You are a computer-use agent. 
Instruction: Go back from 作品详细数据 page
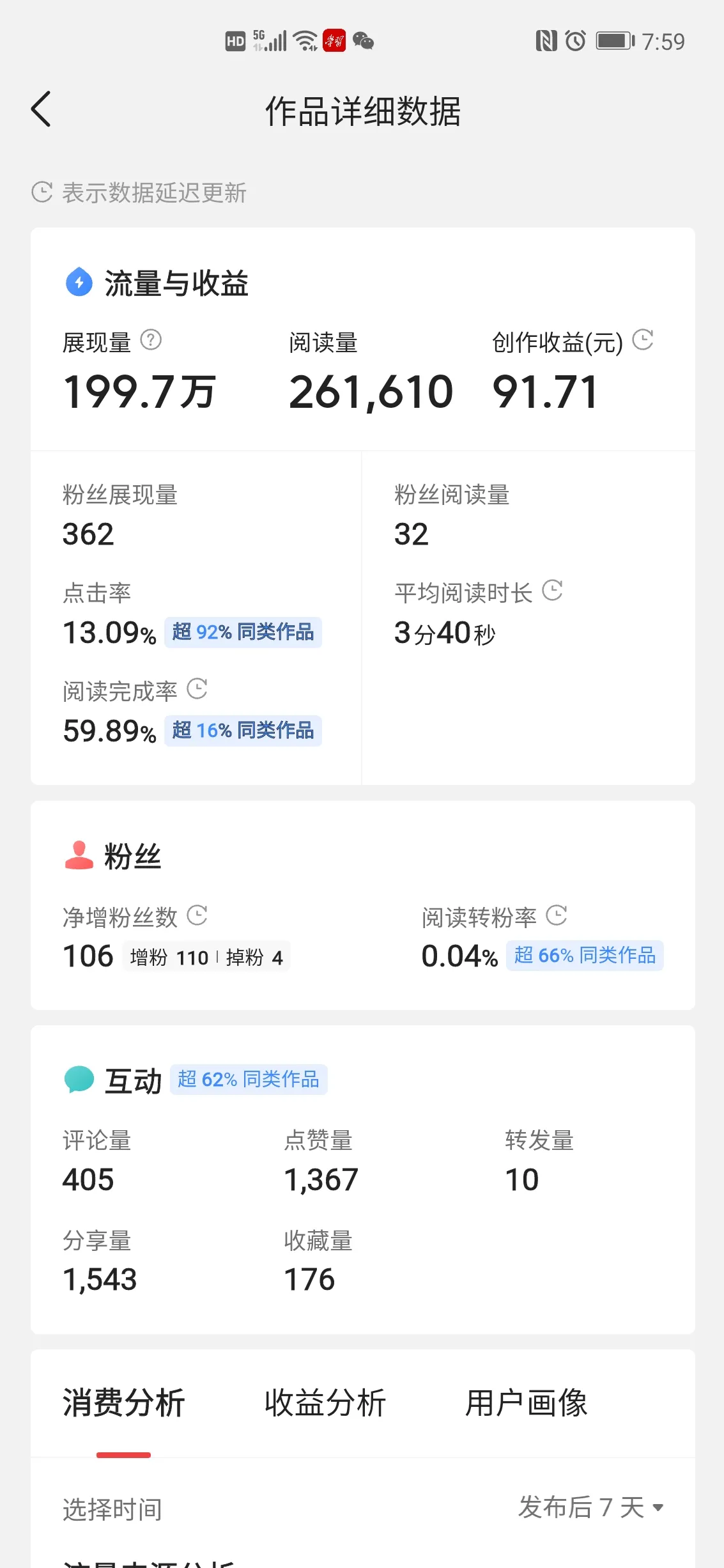pos(41,109)
